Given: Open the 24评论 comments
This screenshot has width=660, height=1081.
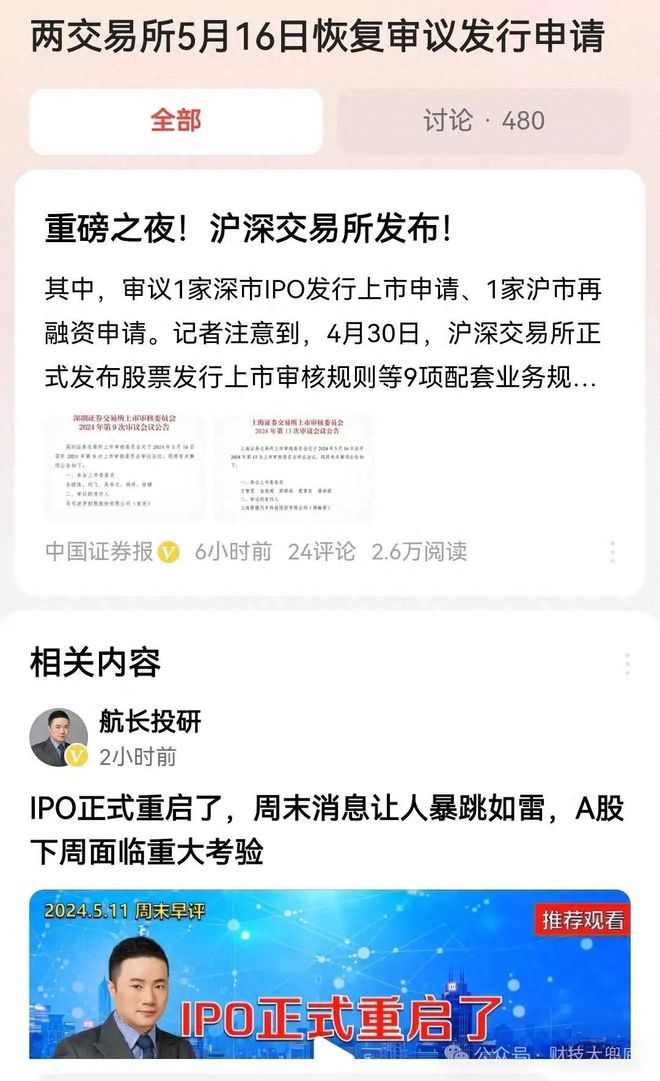Looking at the screenshot, I should [321, 552].
